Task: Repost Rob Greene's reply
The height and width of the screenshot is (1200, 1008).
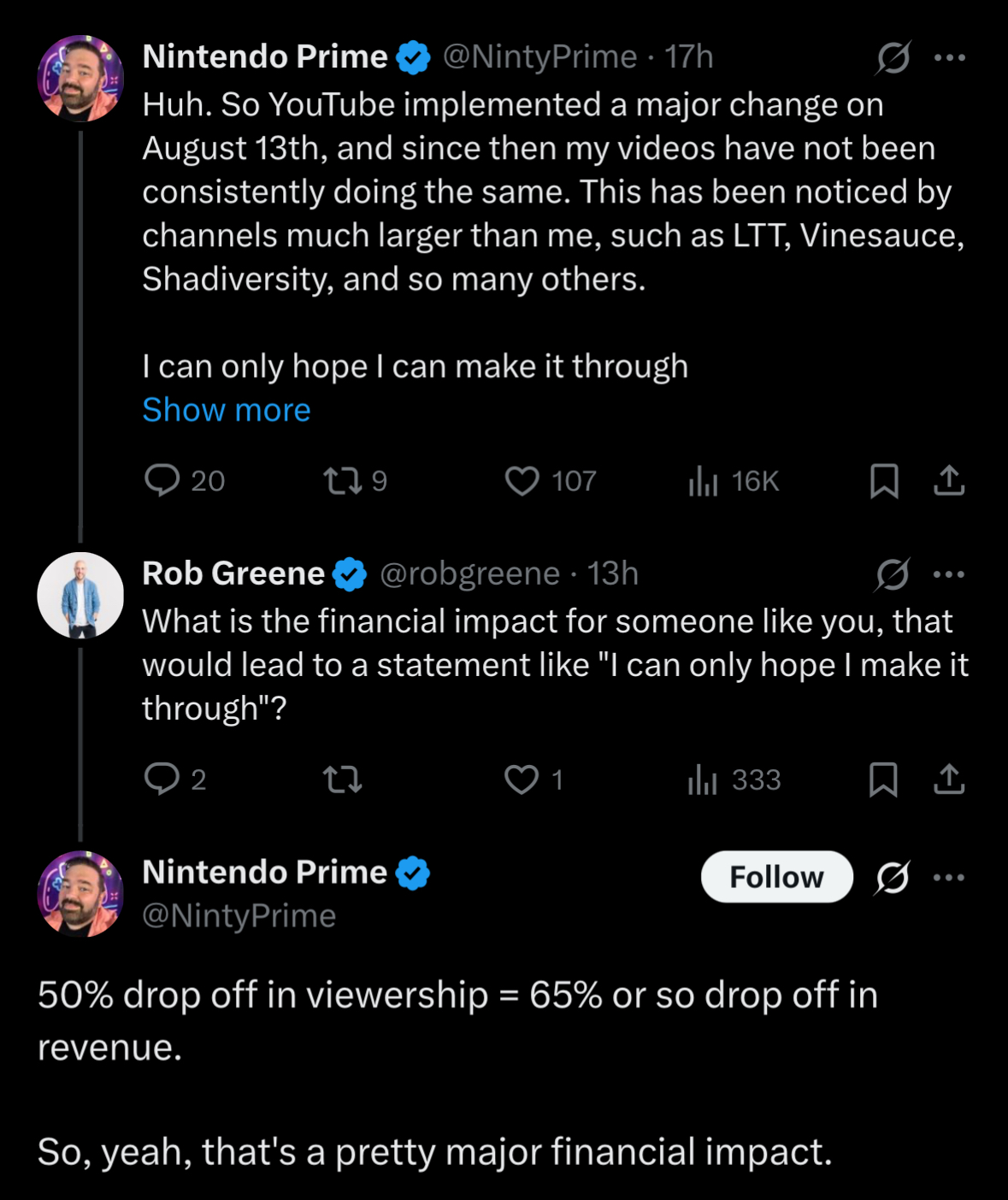Action: (343, 779)
